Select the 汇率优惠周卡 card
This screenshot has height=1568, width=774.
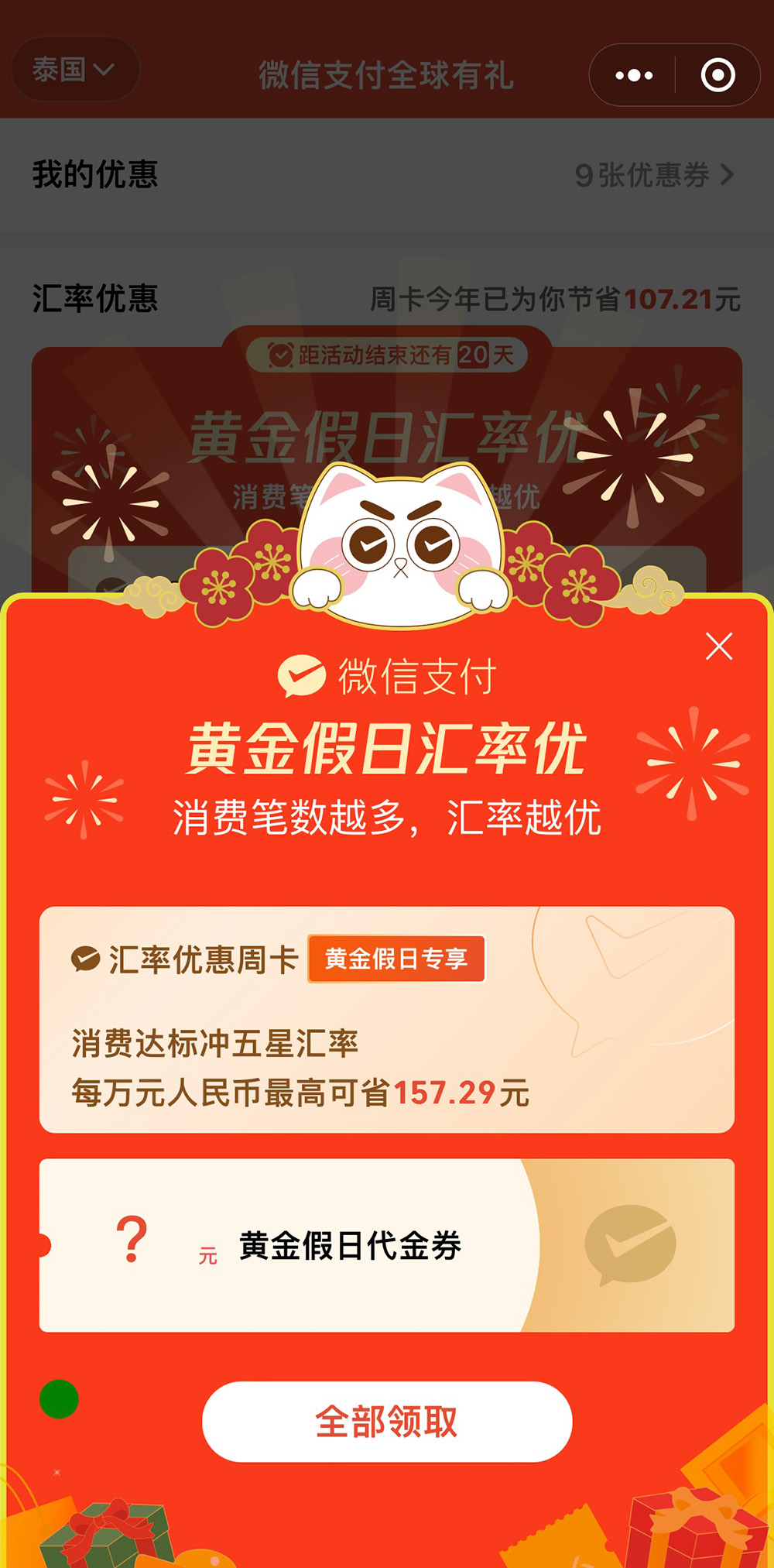click(387, 1019)
